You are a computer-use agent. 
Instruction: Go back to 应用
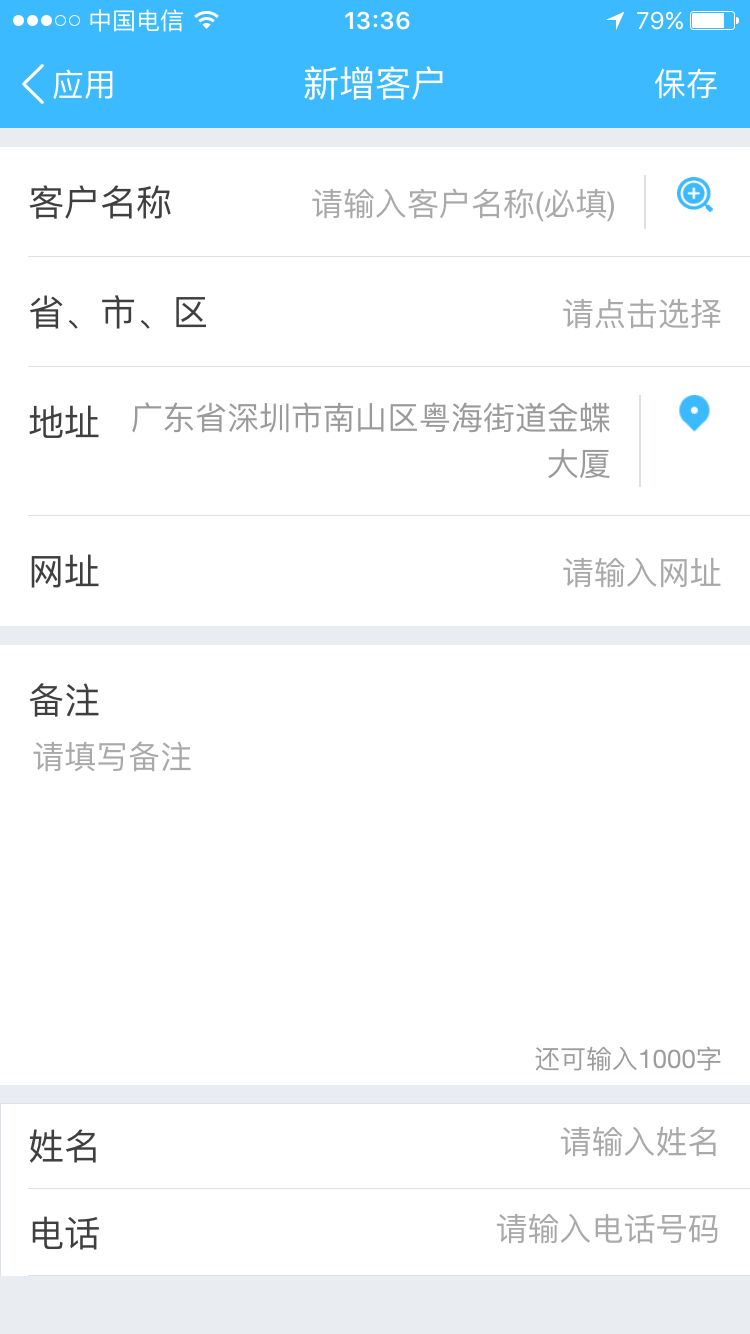(68, 84)
